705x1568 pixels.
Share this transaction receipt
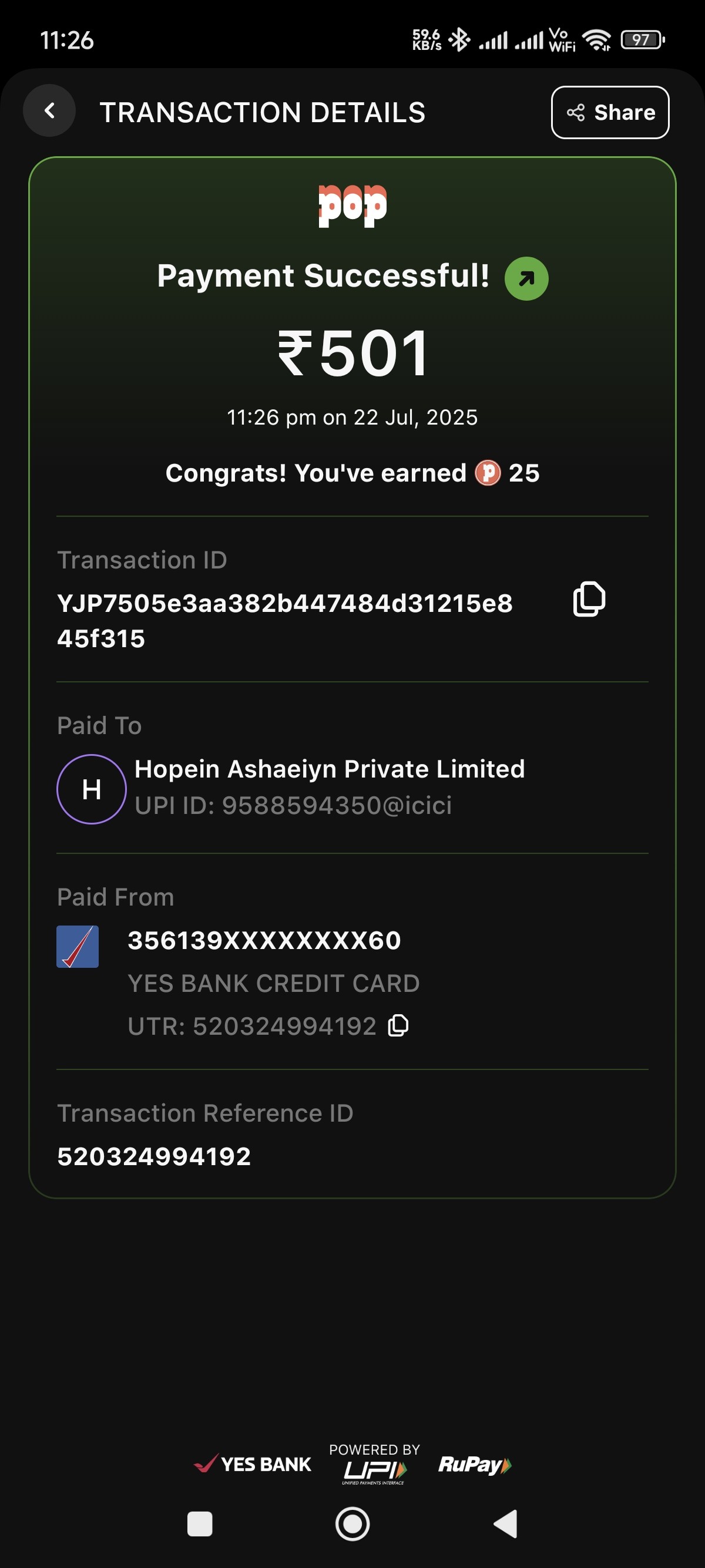[x=610, y=113]
